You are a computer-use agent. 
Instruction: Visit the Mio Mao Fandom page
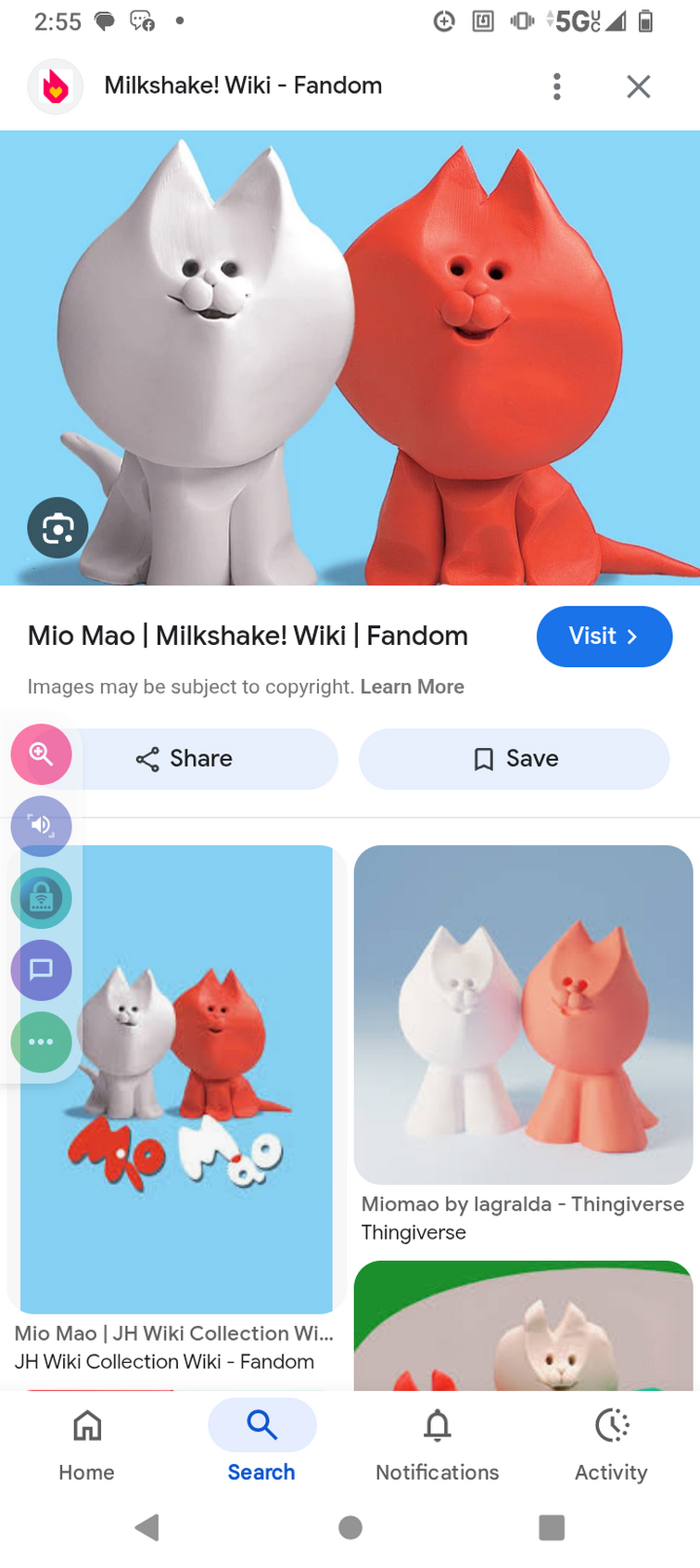(604, 636)
